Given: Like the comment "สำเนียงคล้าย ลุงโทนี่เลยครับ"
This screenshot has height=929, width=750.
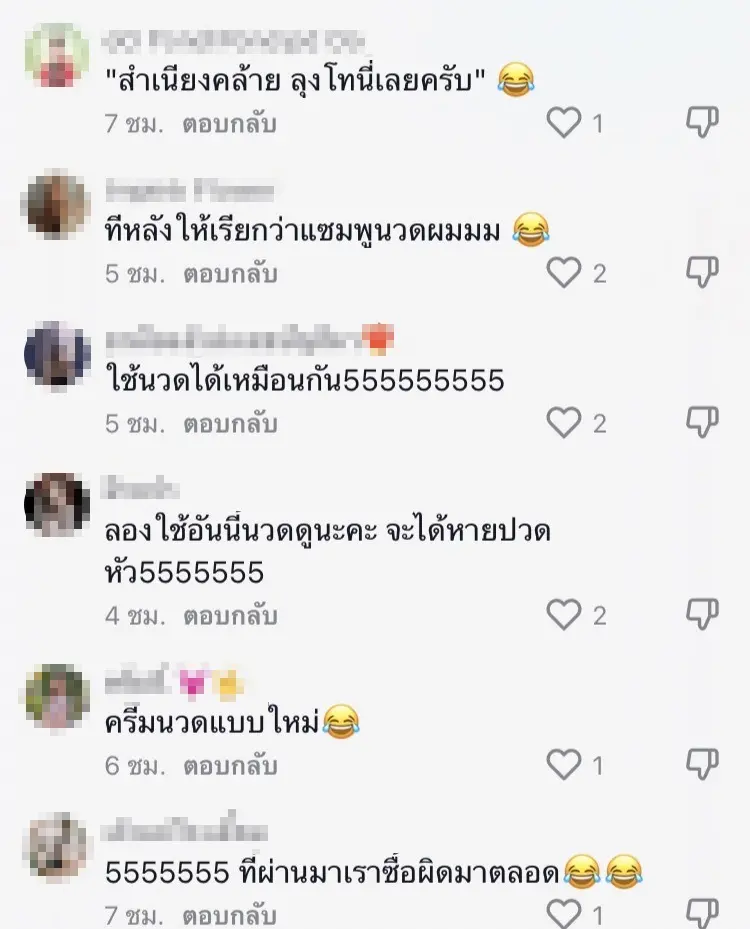Looking at the screenshot, I should (565, 124).
